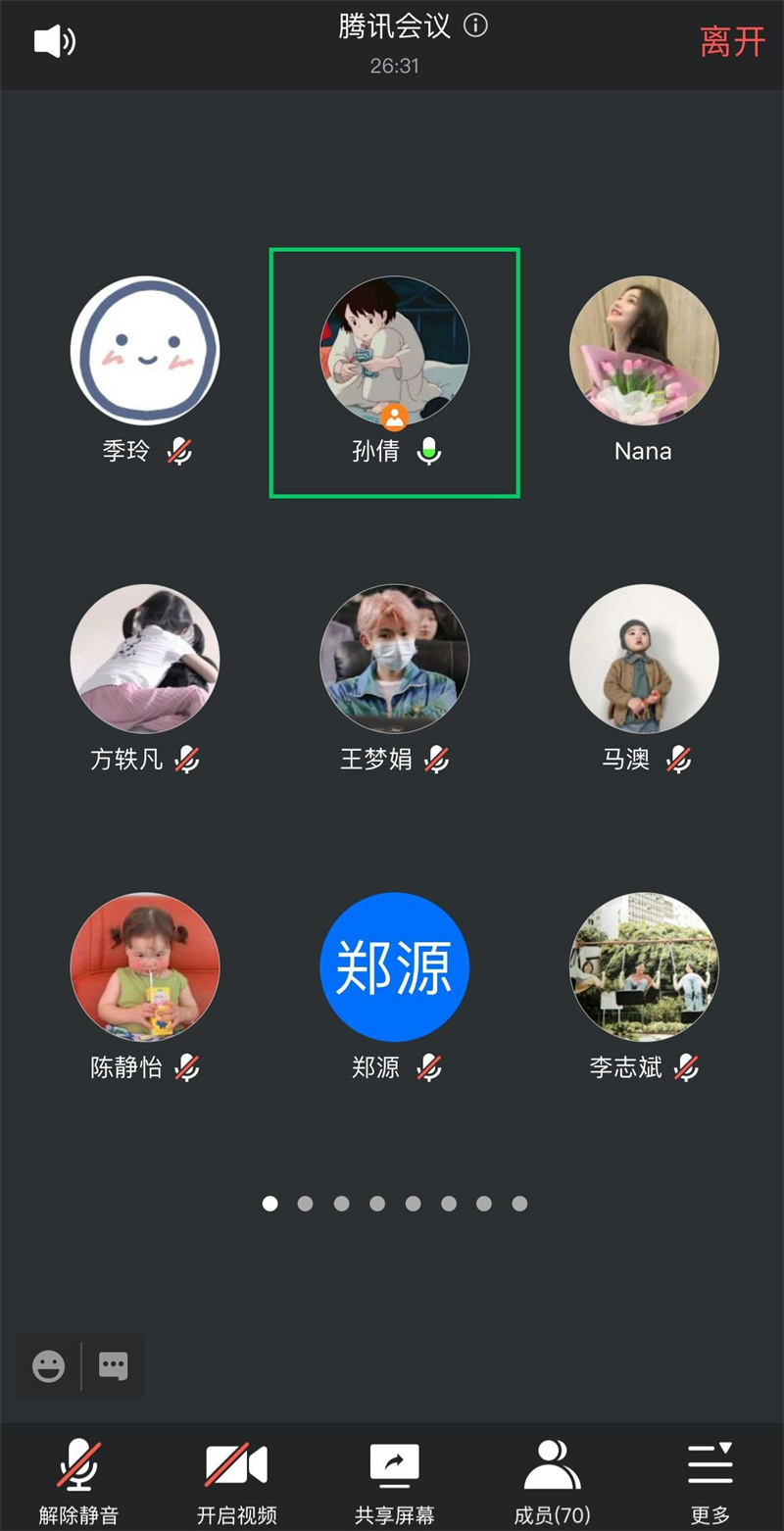Select participant 郑源
The width and height of the screenshot is (784, 1531).
pyautogui.click(x=394, y=967)
